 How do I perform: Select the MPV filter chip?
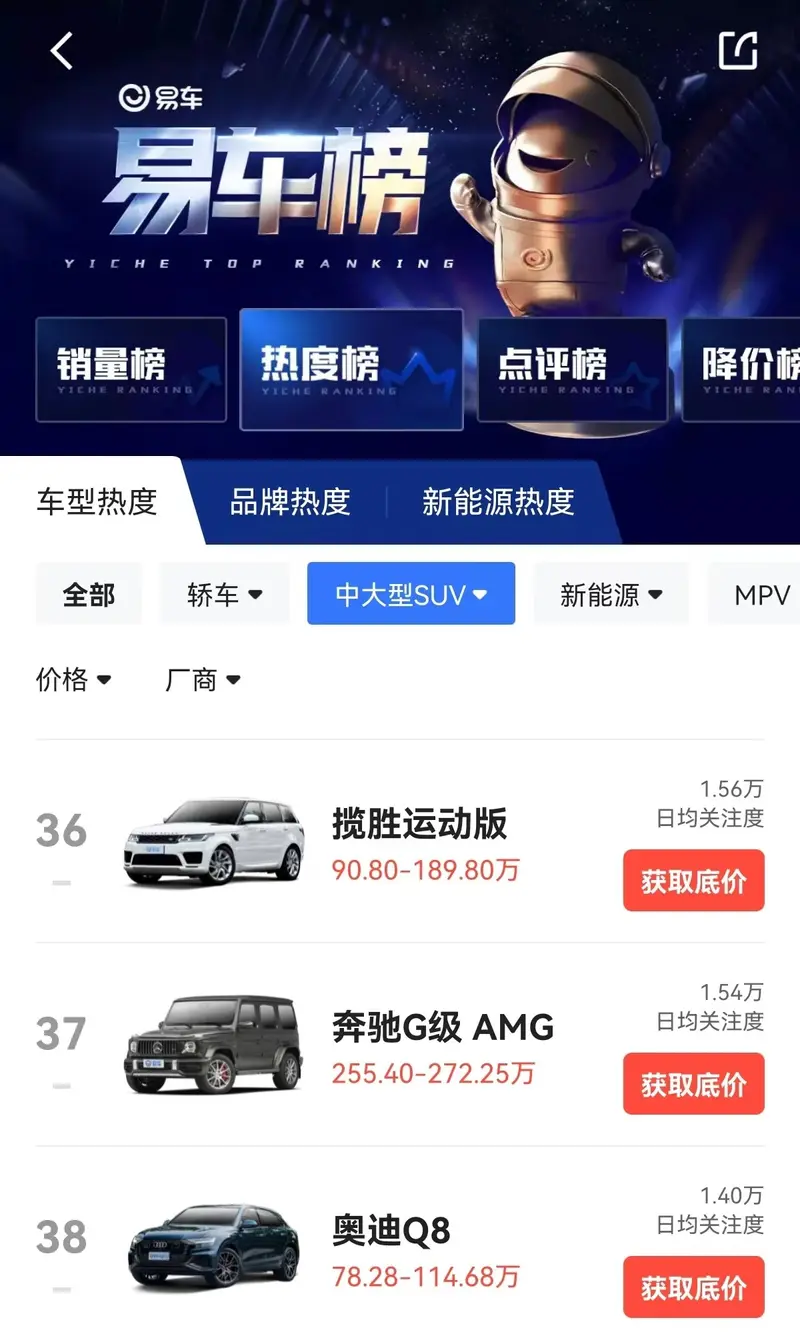(760, 594)
